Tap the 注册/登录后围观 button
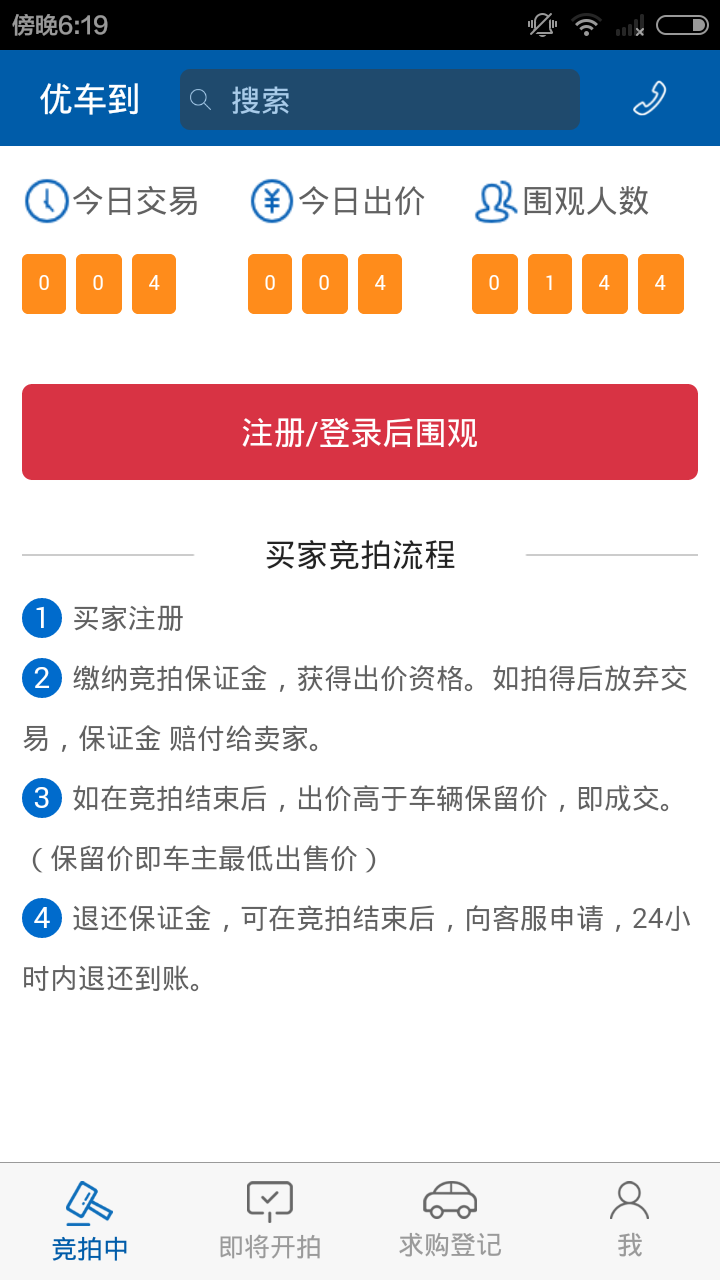The height and width of the screenshot is (1280, 720). [360, 432]
